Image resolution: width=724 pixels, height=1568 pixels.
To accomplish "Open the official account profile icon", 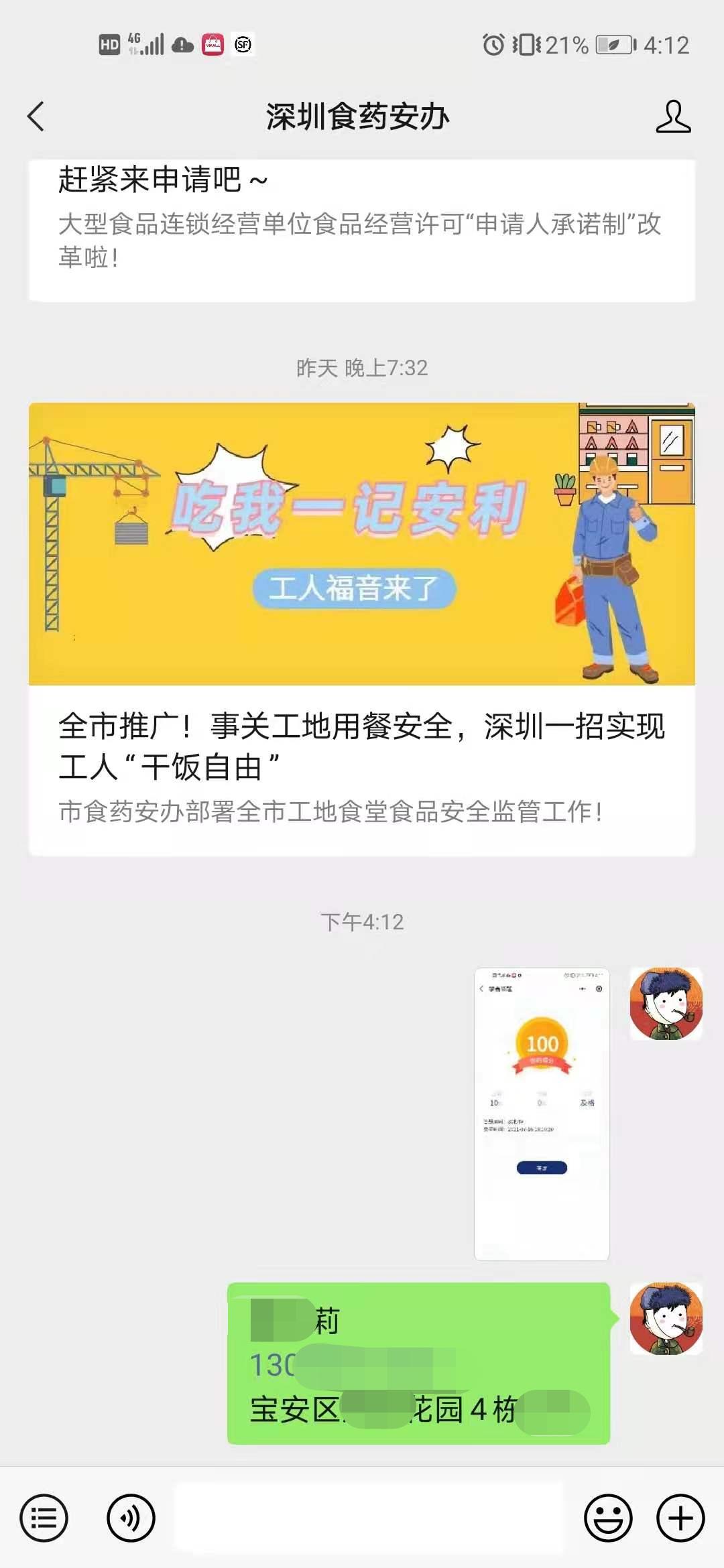I will point(672,117).
